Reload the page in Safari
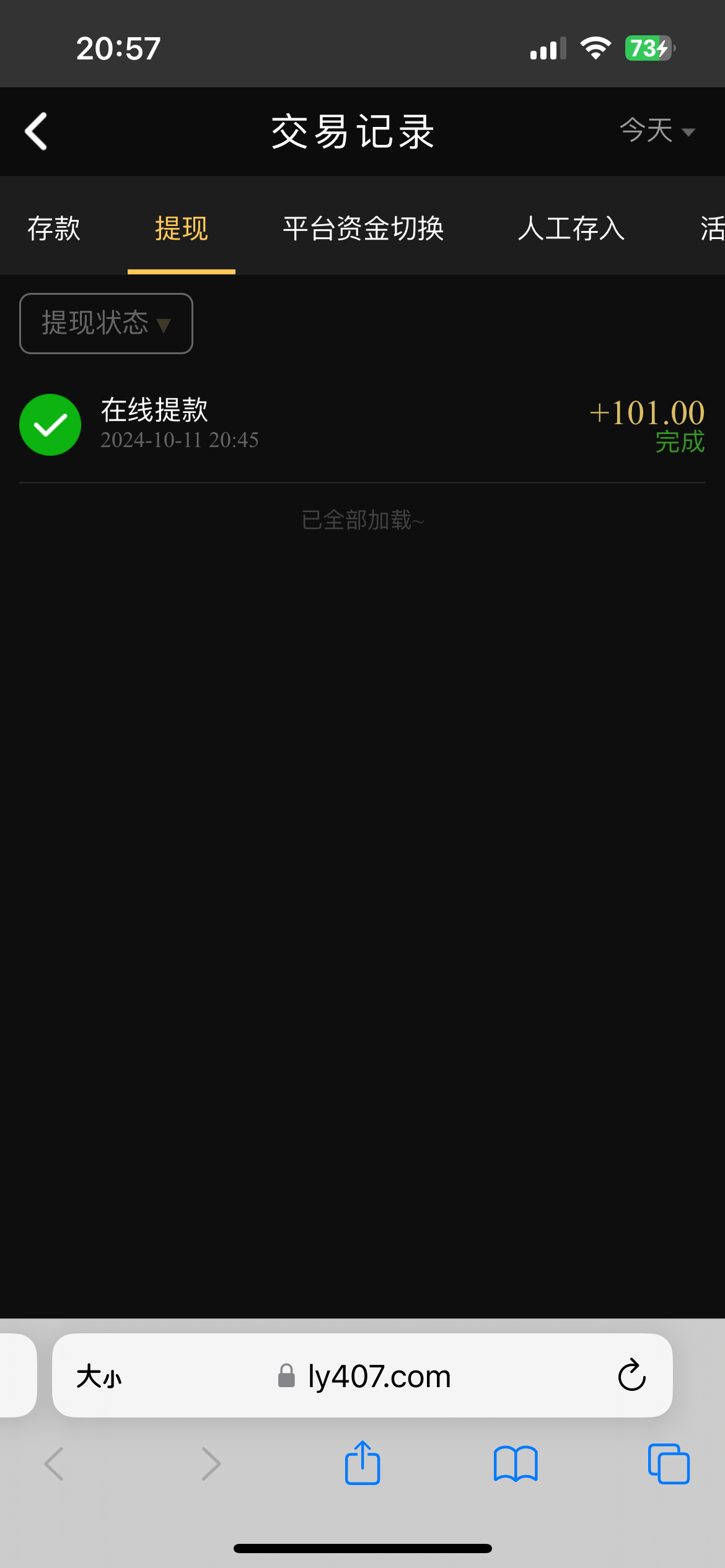 click(x=631, y=1376)
